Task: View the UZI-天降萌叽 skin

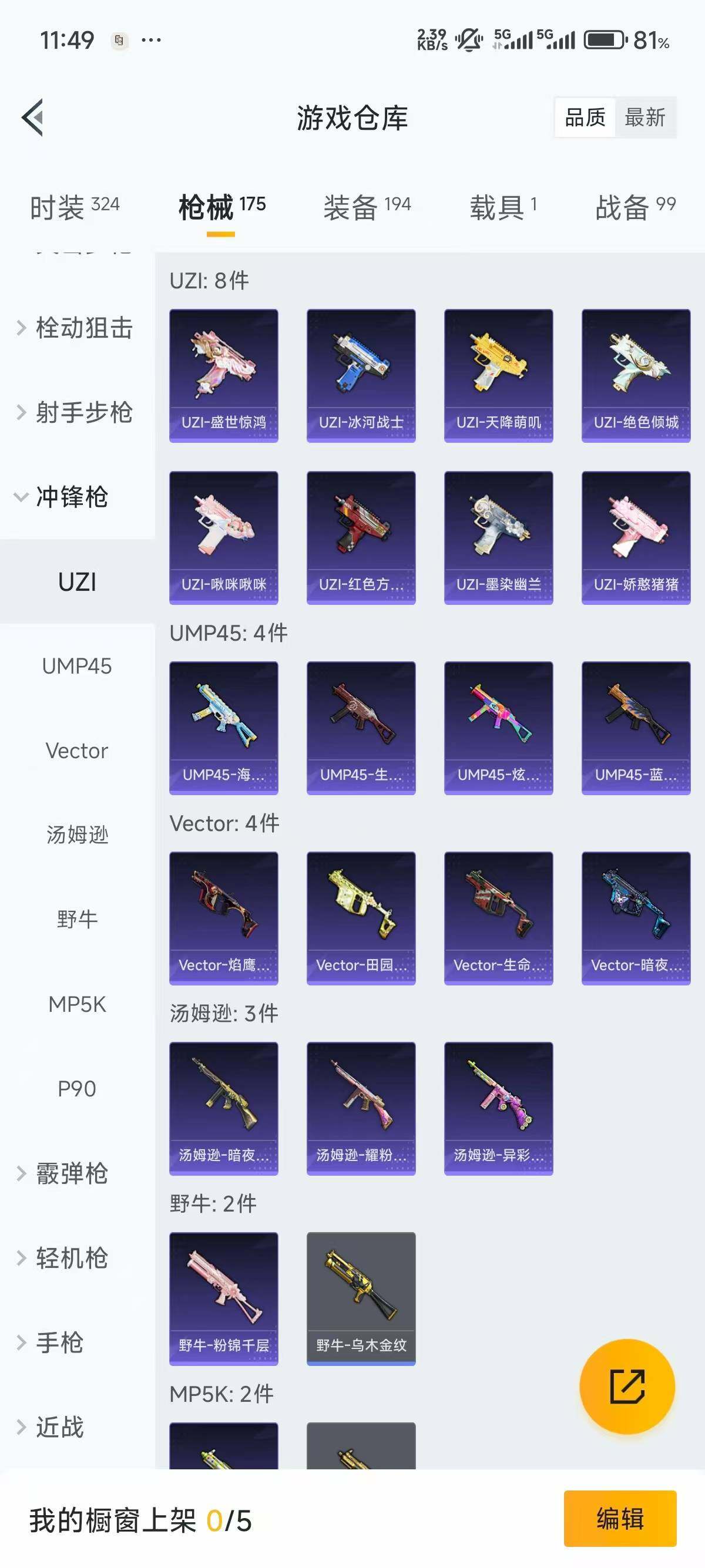Action: pyautogui.click(x=499, y=376)
